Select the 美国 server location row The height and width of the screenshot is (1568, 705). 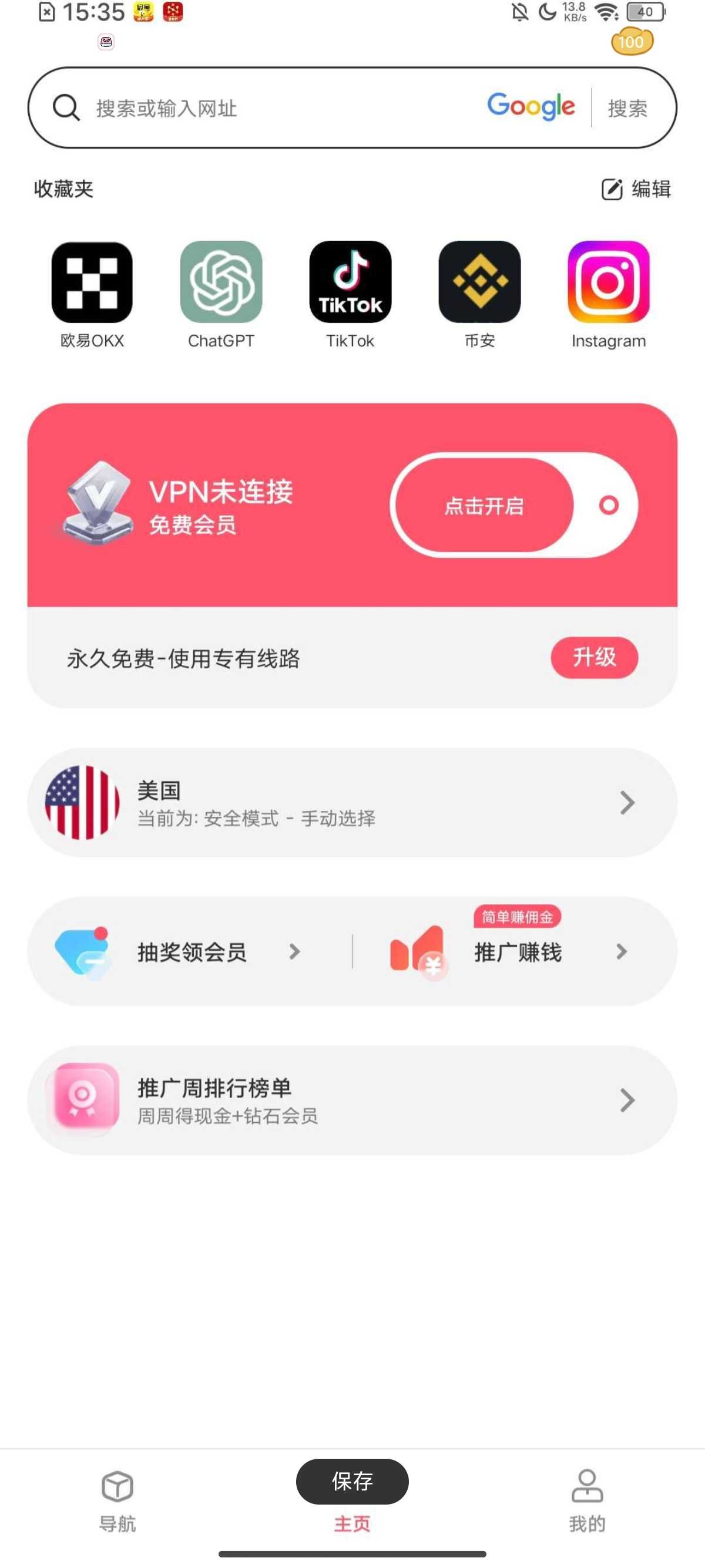352,803
